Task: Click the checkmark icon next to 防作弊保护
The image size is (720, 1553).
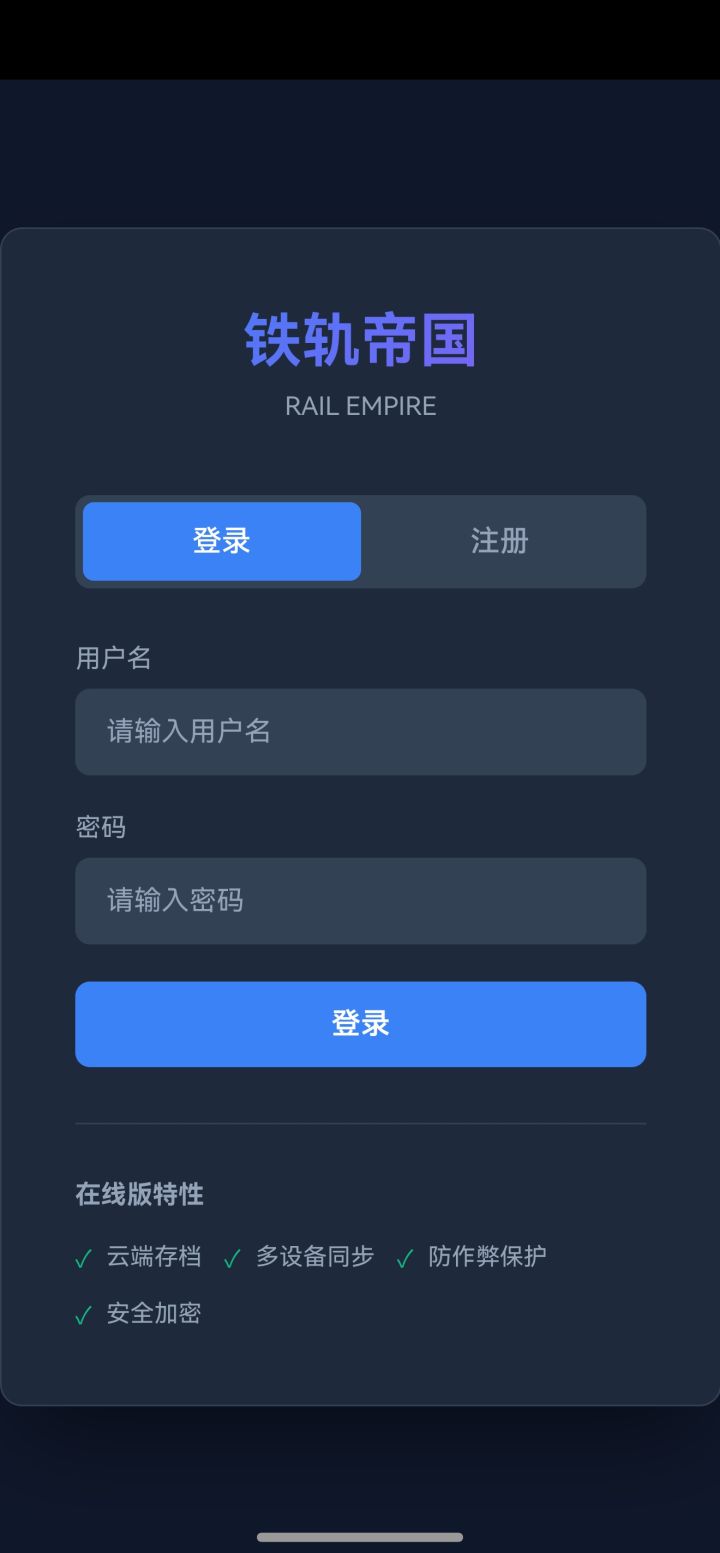Action: [404, 1257]
